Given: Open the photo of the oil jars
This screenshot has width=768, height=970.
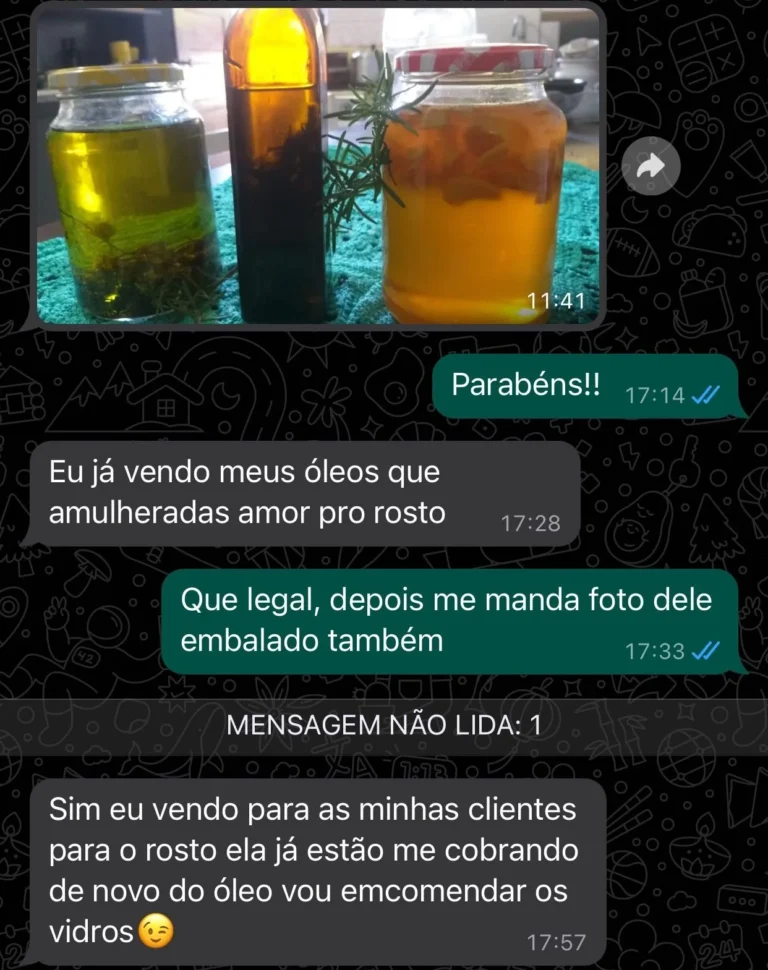Looking at the screenshot, I should pyautogui.click(x=318, y=165).
